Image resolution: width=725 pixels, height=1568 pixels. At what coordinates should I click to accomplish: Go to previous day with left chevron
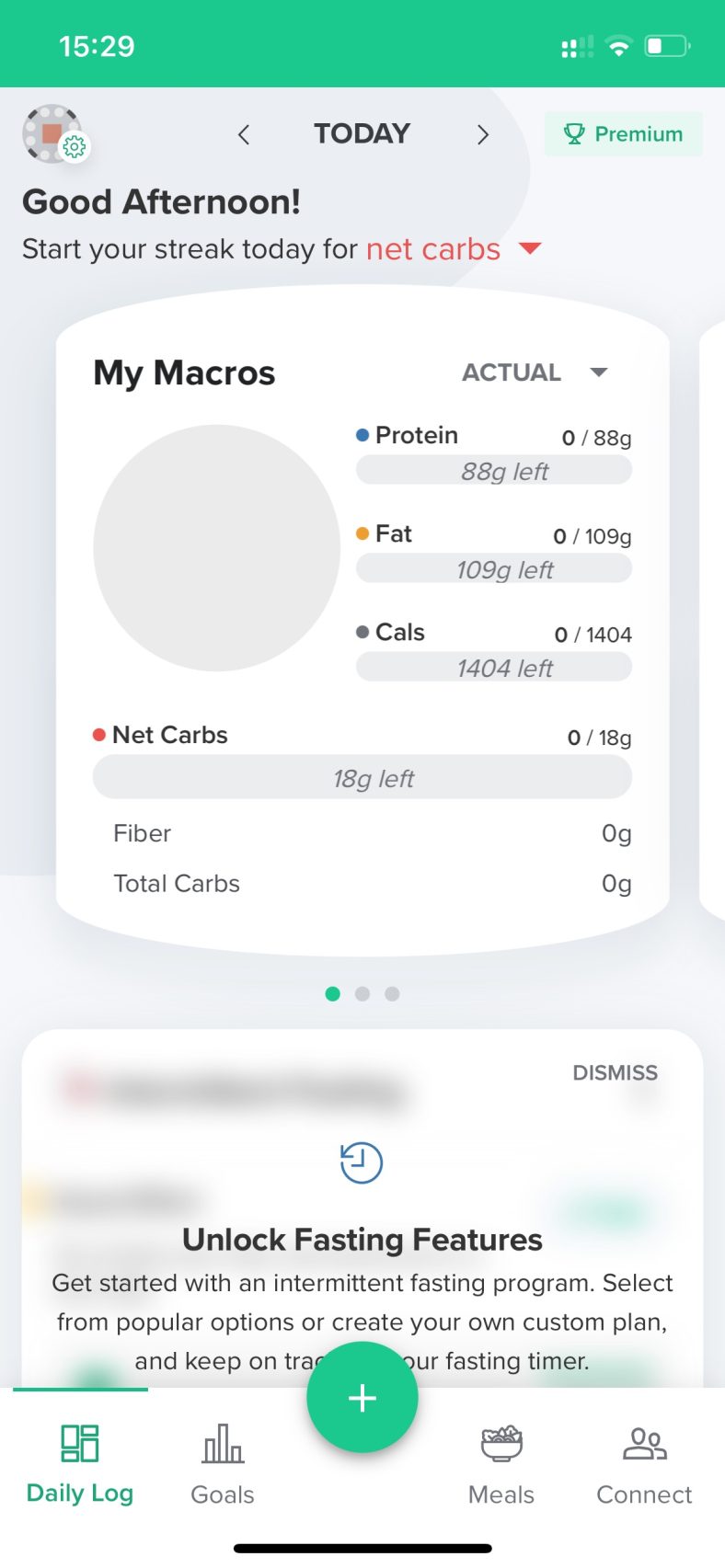(244, 134)
